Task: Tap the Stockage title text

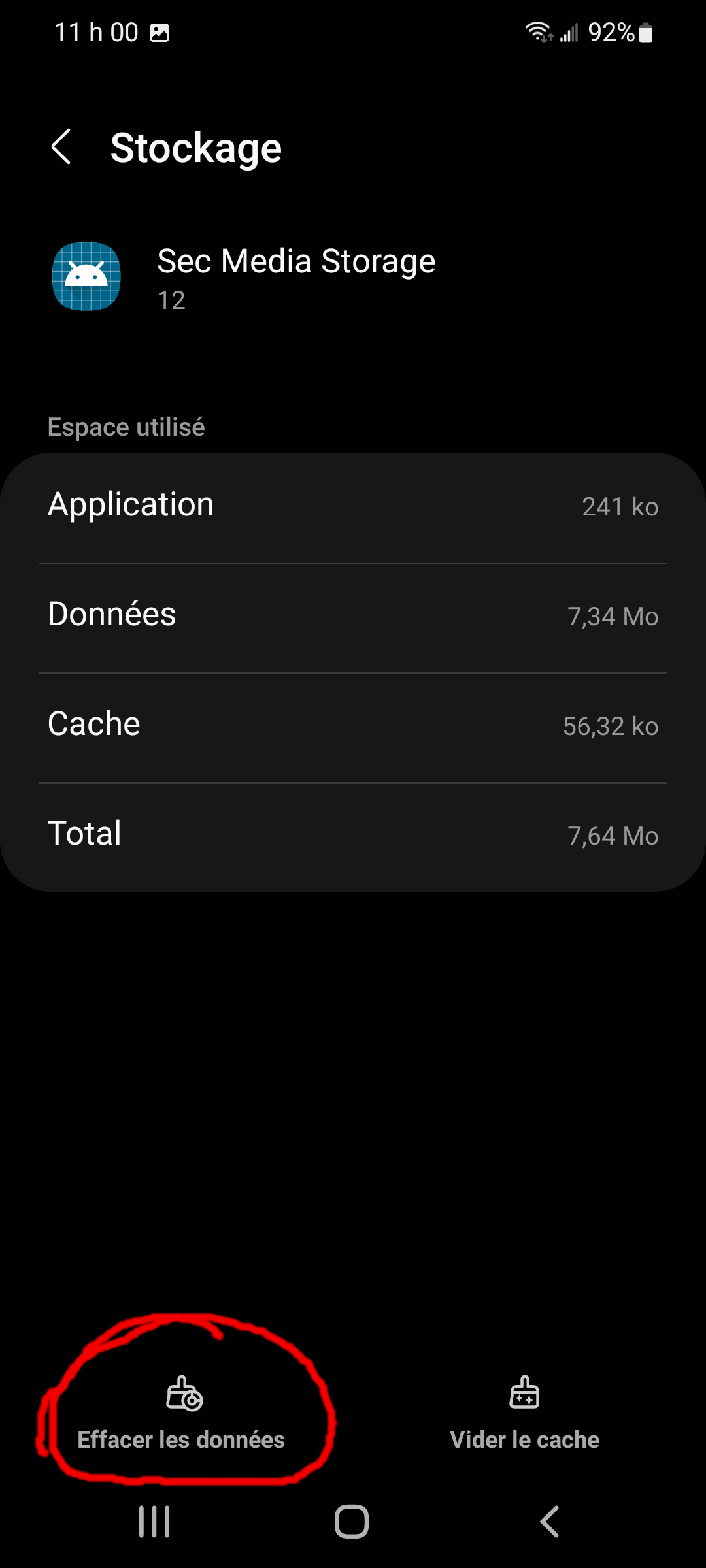Action: (195, 147)
